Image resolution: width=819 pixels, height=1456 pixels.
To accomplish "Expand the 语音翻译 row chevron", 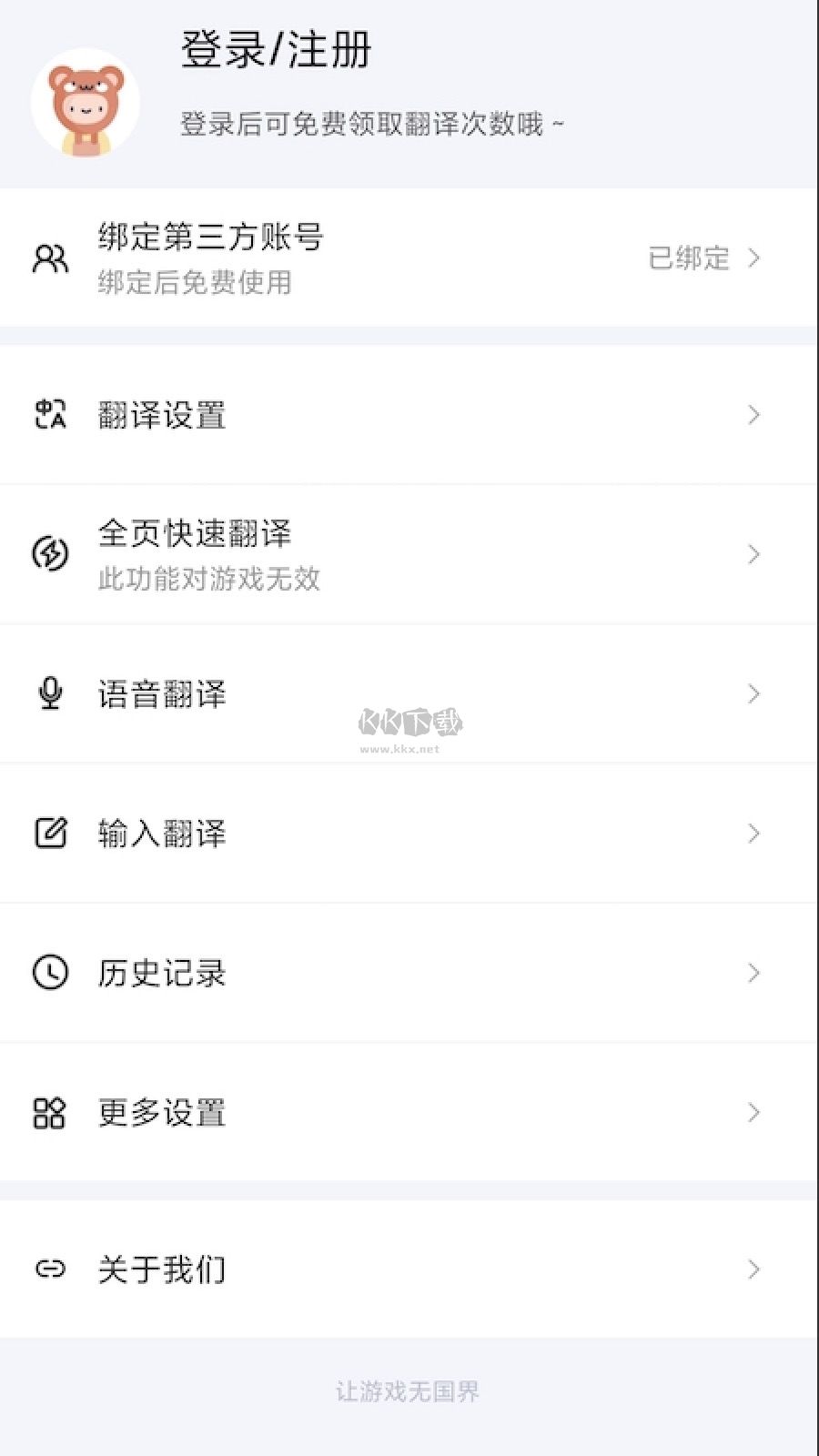I will coord(753,693).
